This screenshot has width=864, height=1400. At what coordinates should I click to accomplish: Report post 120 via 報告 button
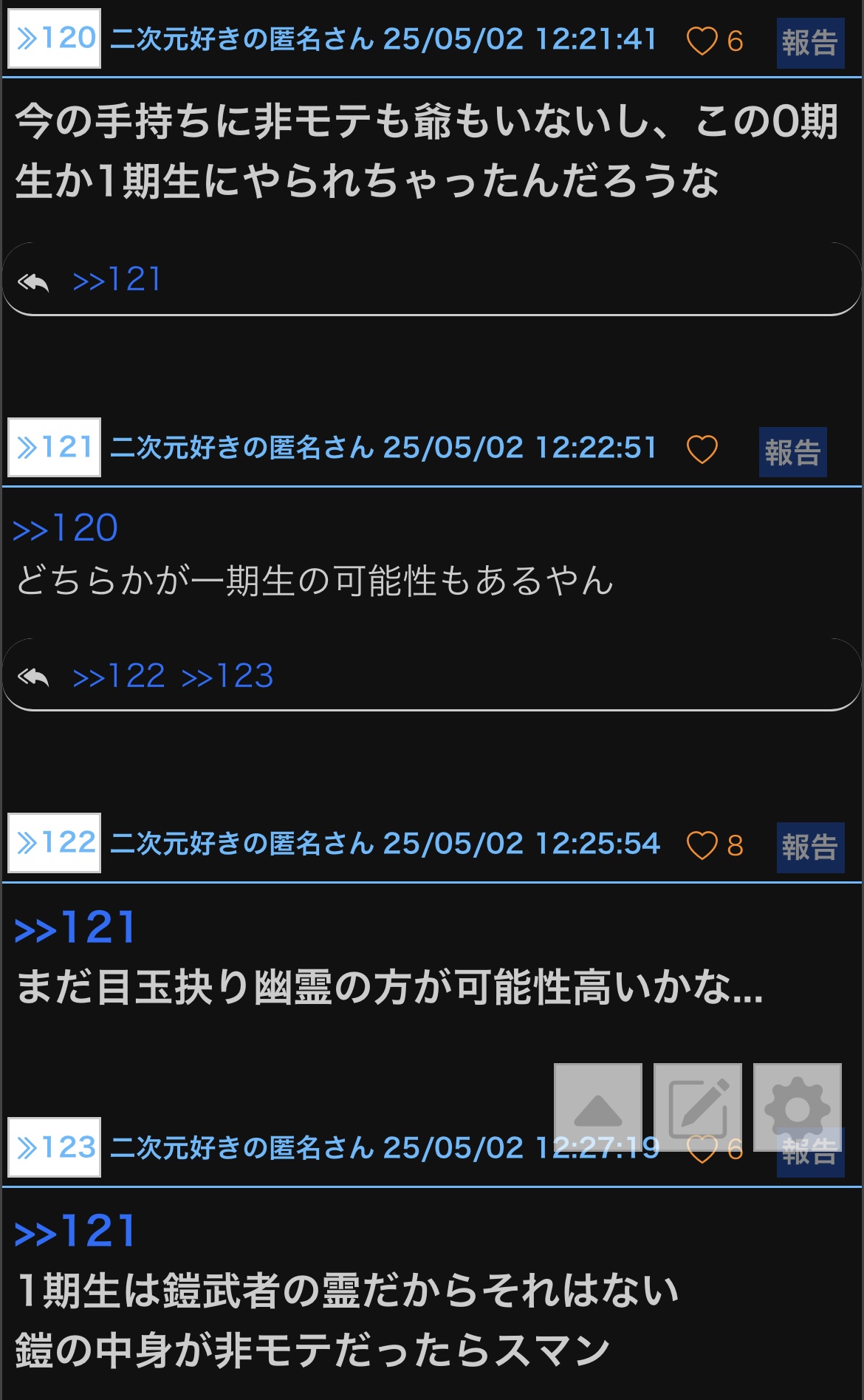810,43
